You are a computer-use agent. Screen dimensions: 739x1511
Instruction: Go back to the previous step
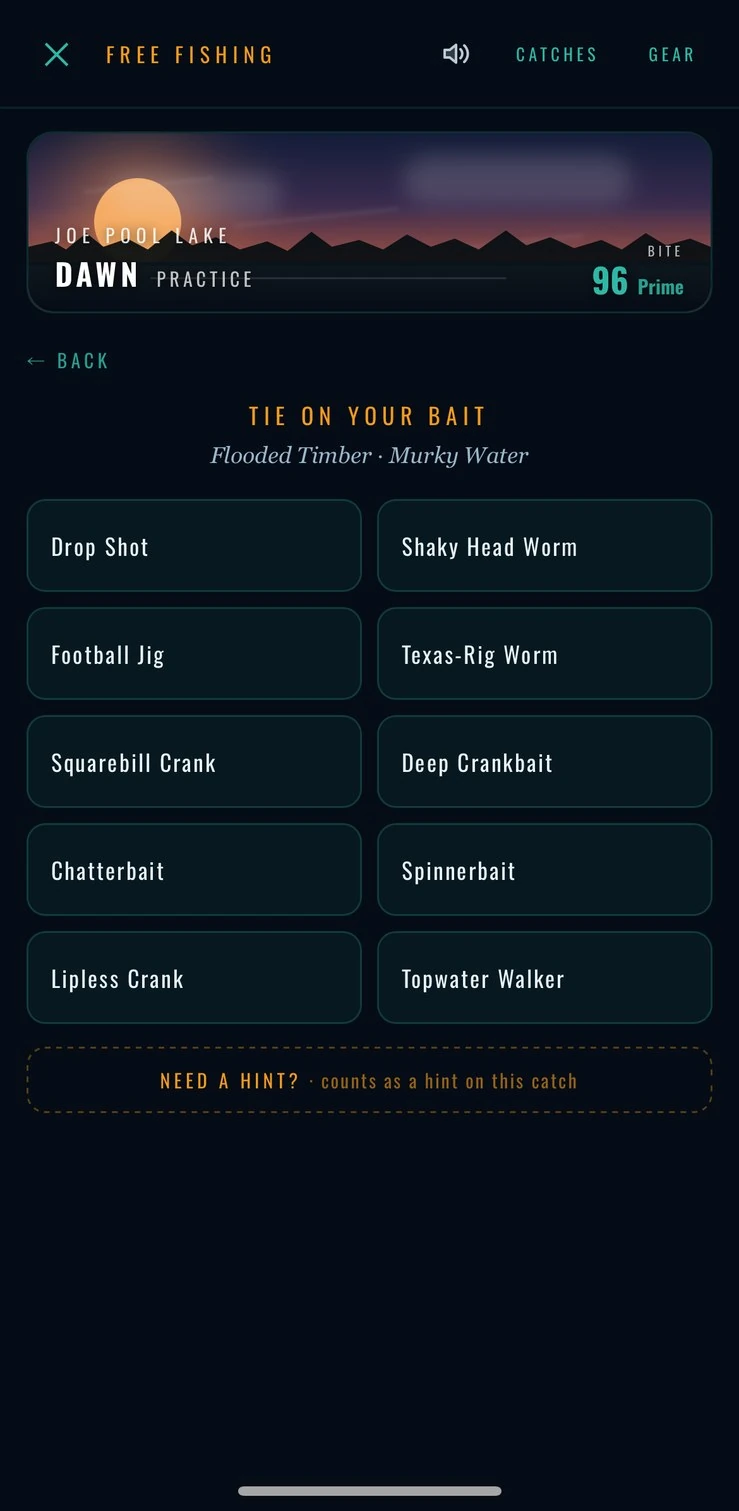tap(68, 361)
